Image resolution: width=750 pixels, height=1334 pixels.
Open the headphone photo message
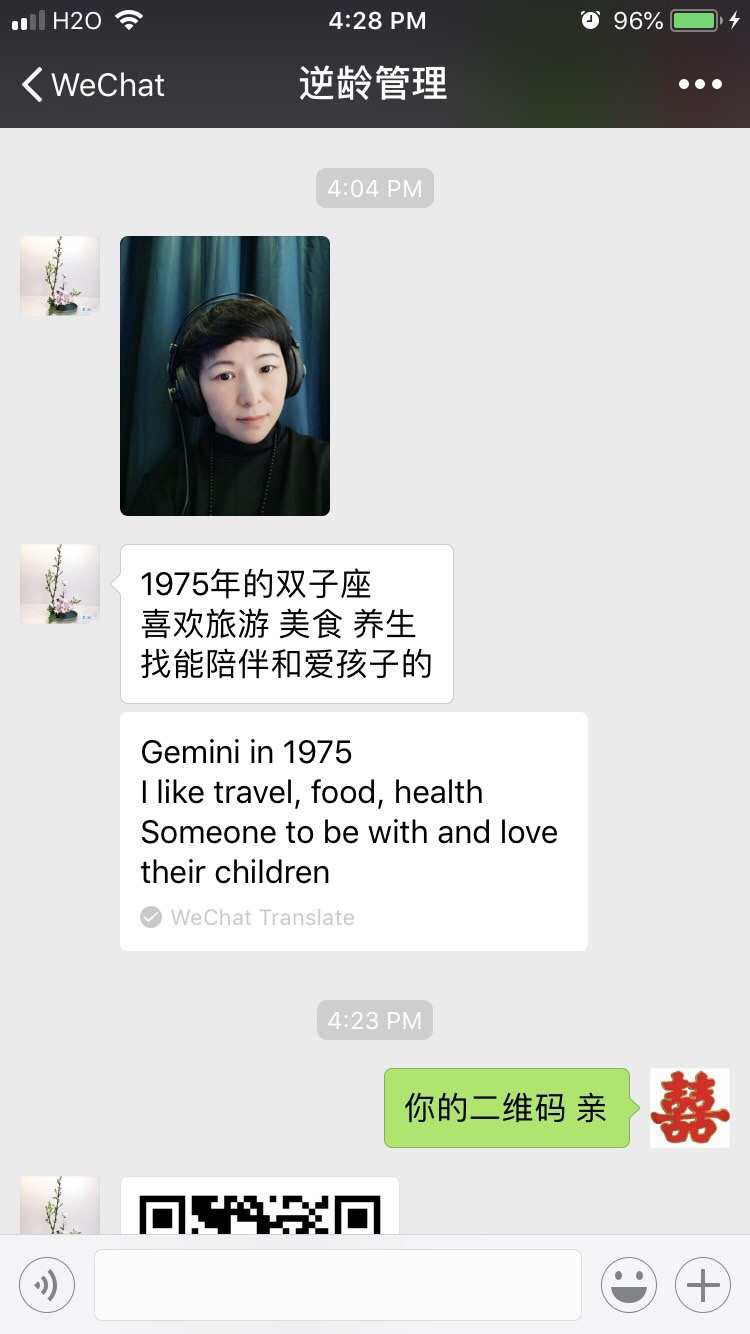(225, 376)
